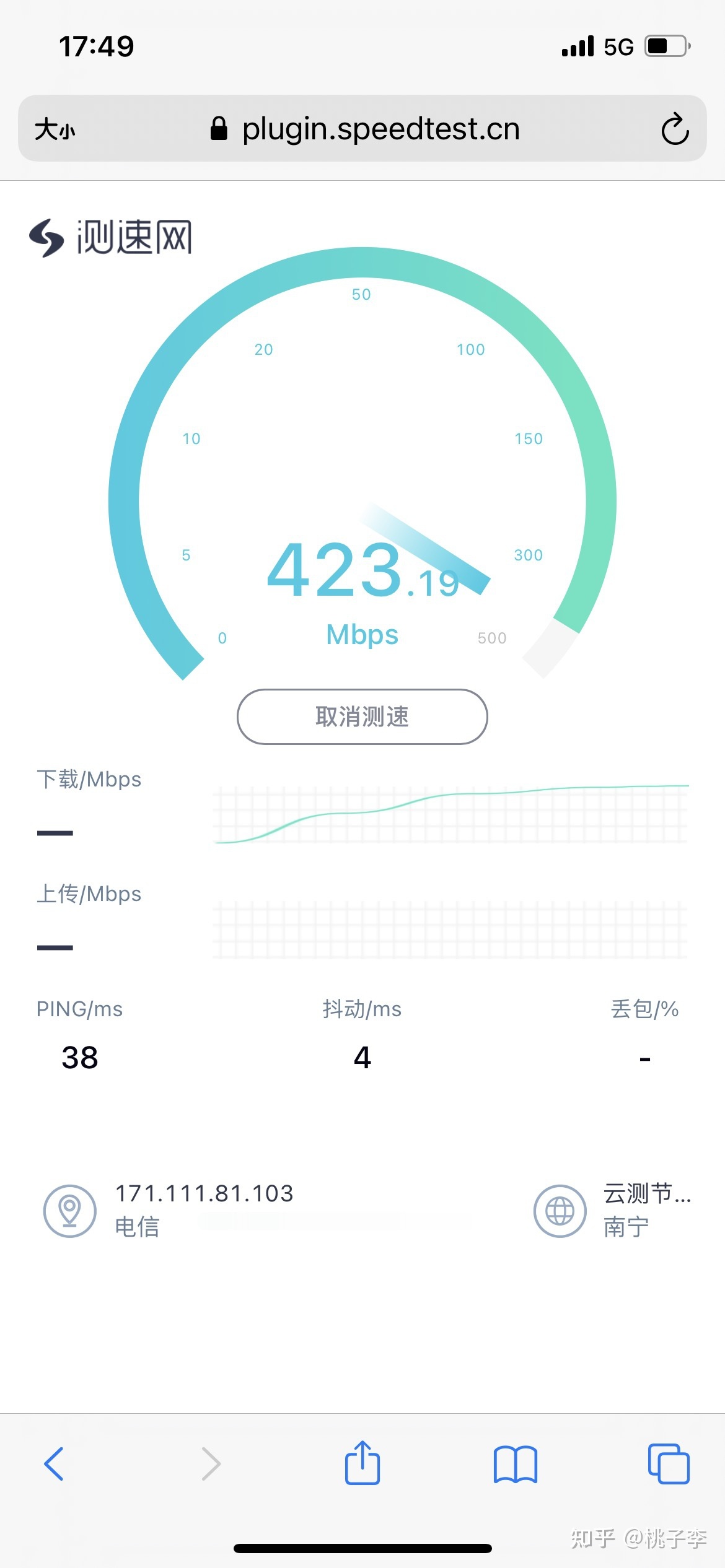Tap the 取消测速 cancel test button
725x1568 pixels.
[362, 716]
